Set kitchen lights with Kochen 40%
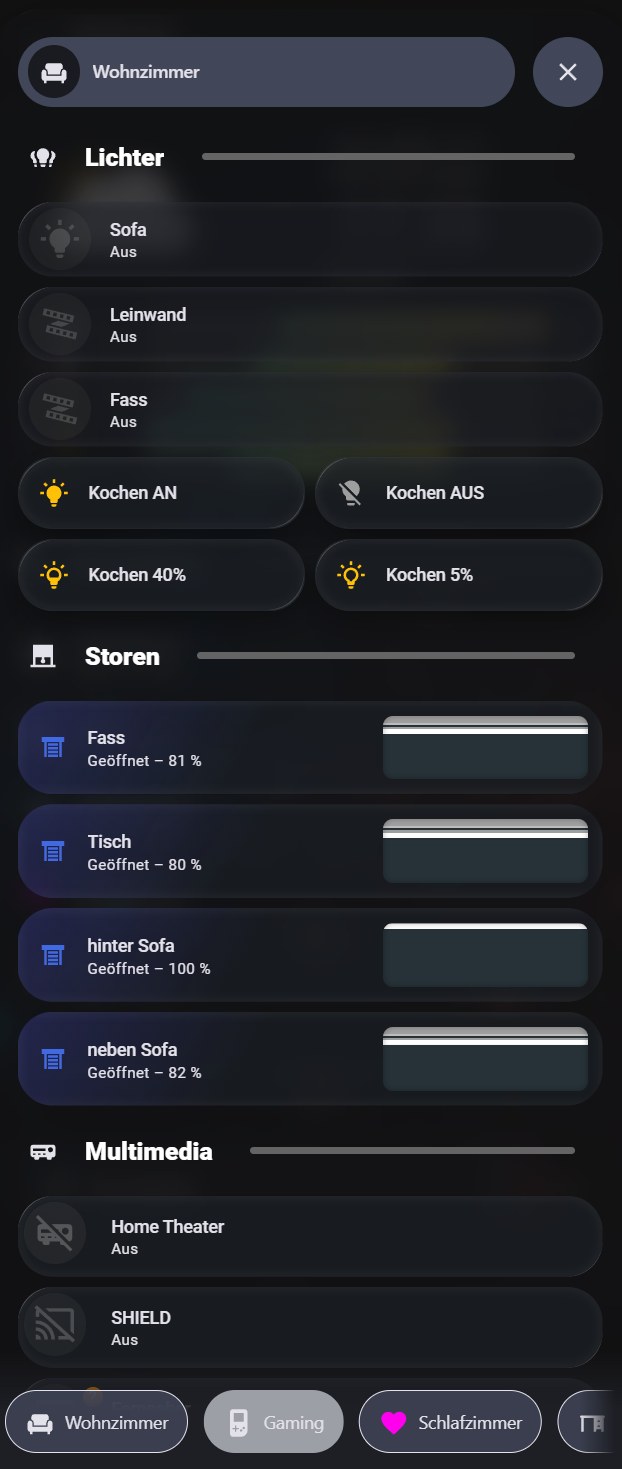Viewport: 622px width, 1469px height. (x=161, y=575)
